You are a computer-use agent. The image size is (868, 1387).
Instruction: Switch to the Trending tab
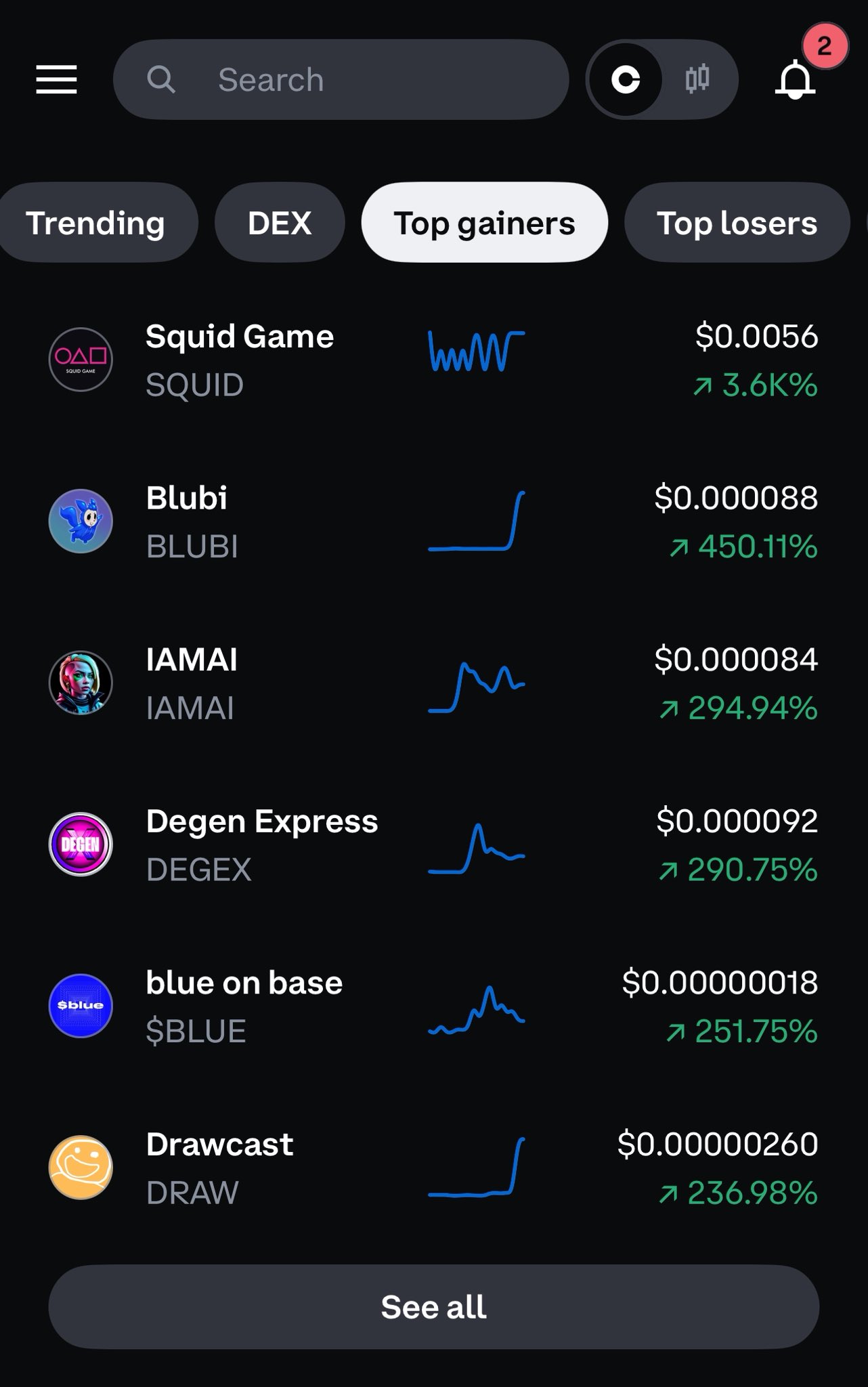pos(95,223)
